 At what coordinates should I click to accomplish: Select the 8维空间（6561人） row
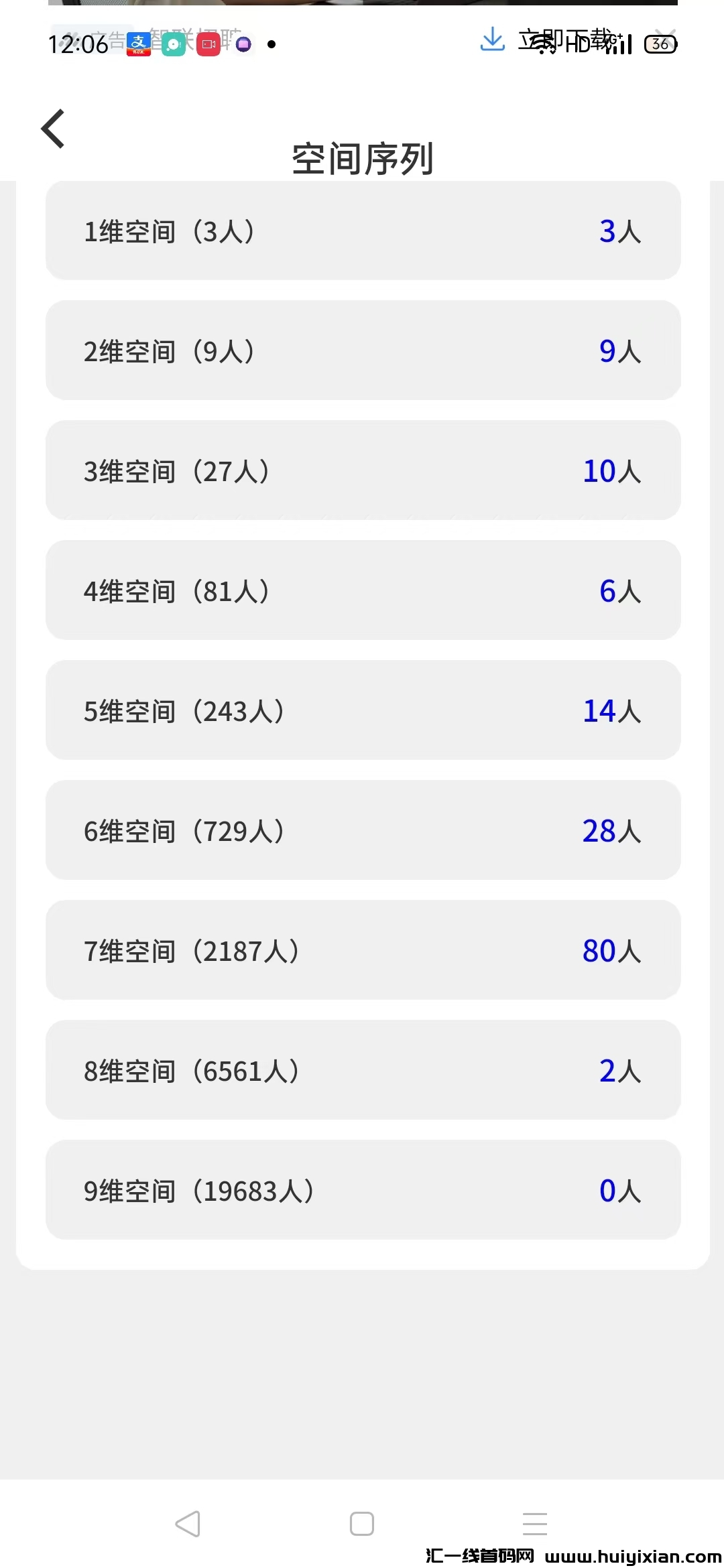pyautogui.click(x=363, y=1071)
